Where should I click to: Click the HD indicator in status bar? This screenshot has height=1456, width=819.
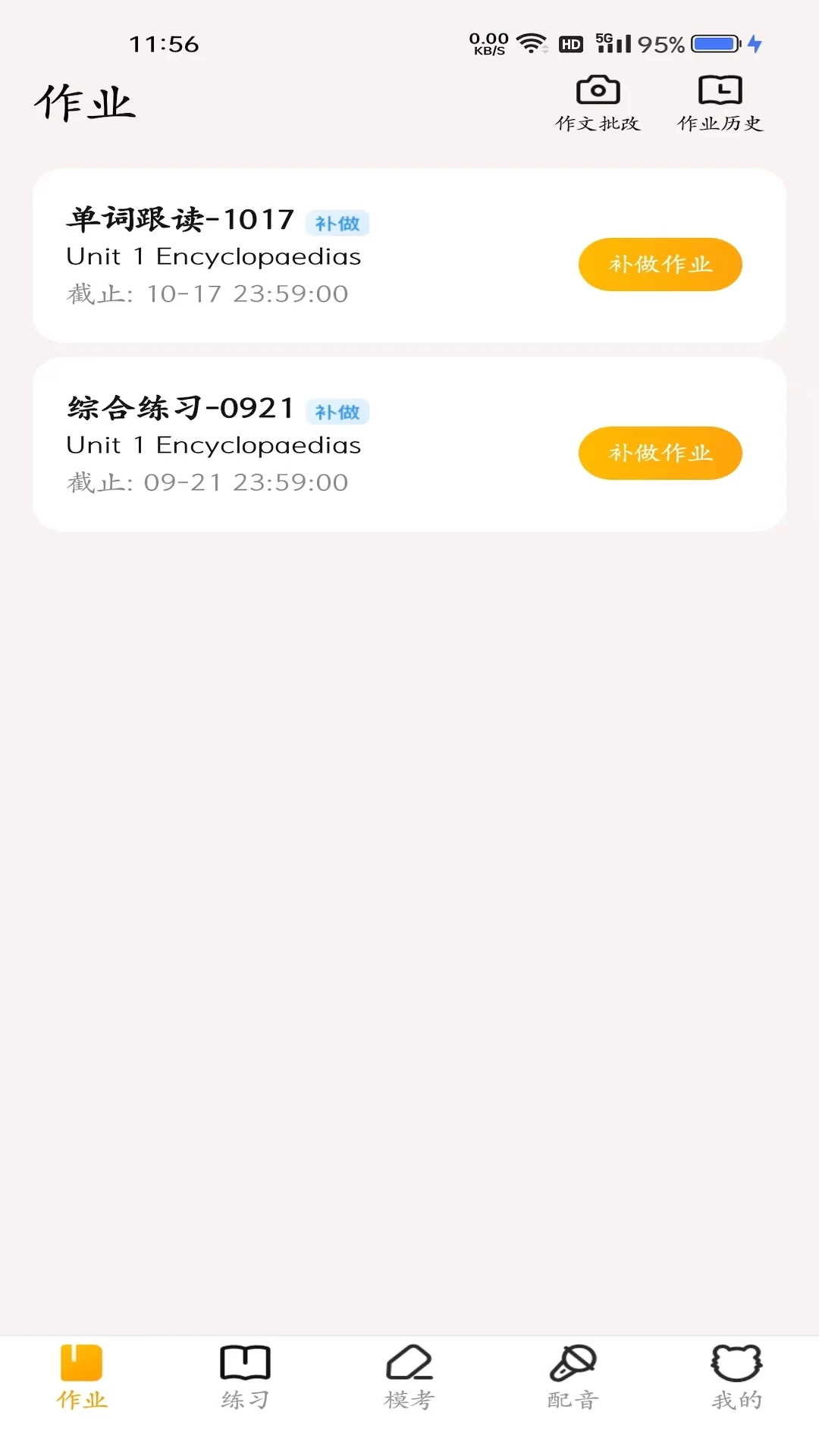[571, 44]
